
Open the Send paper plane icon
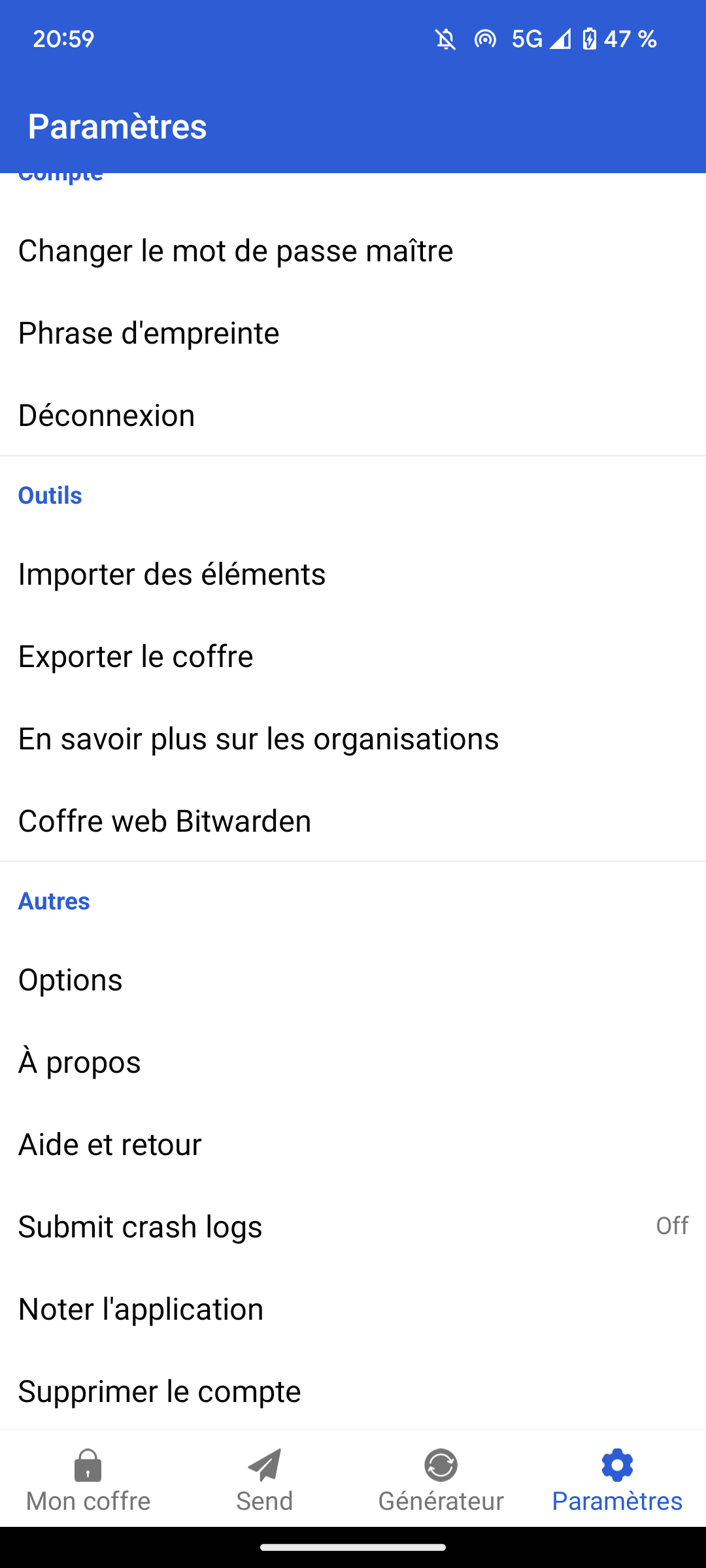click(264, 1465)
